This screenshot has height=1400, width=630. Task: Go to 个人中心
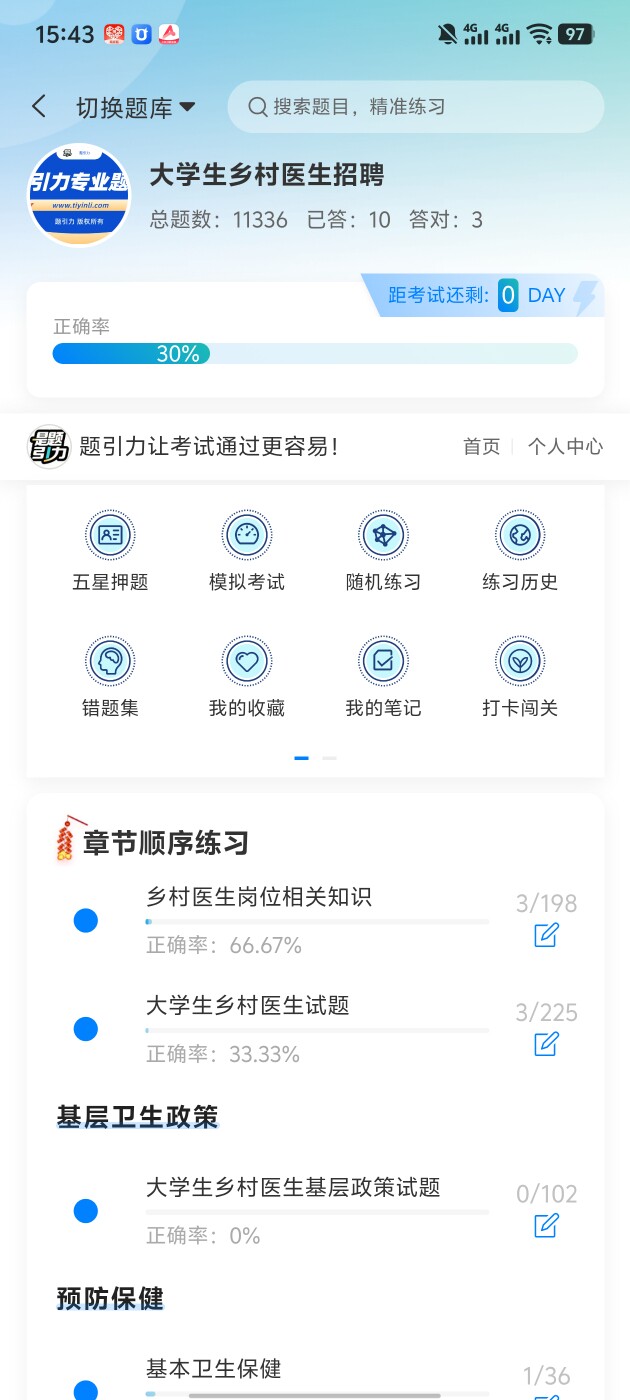click(565, 447)
